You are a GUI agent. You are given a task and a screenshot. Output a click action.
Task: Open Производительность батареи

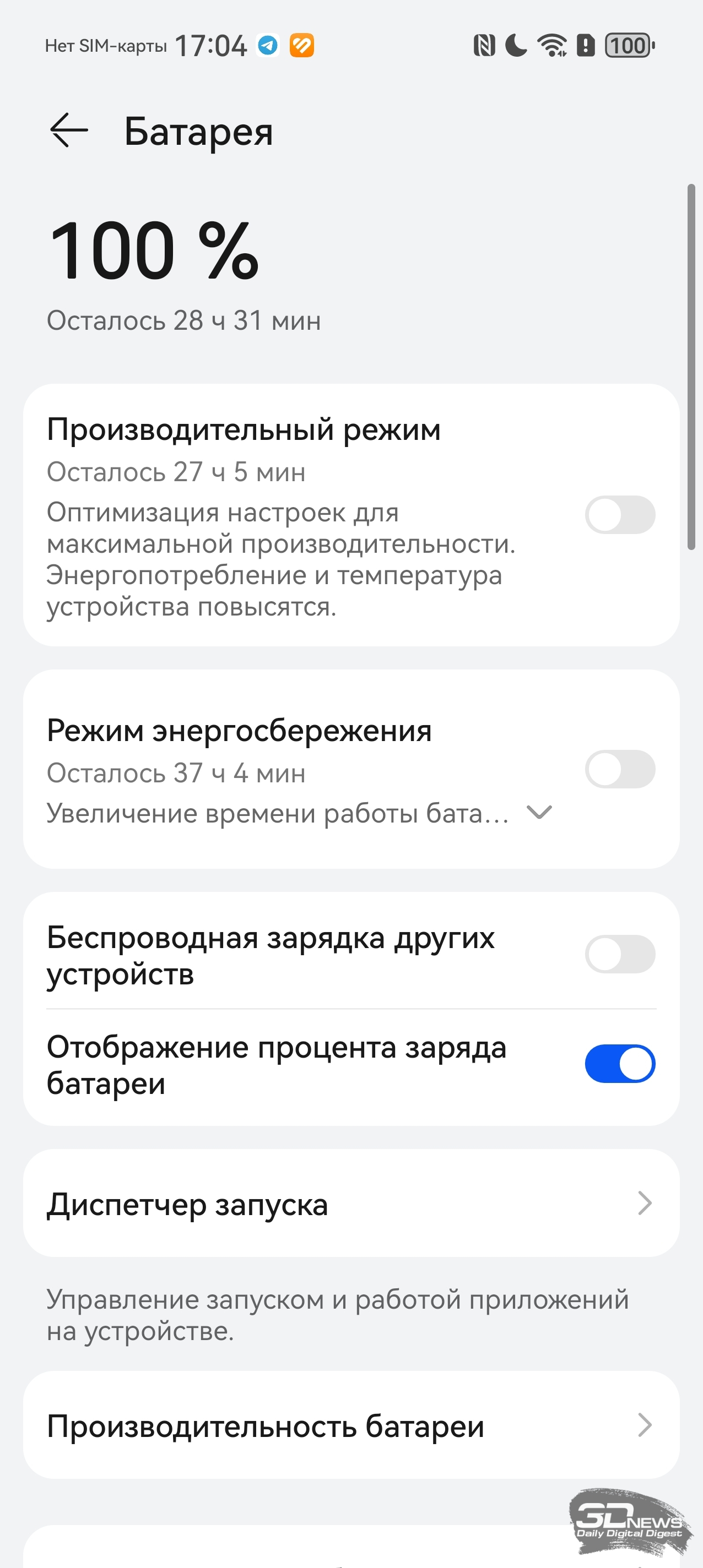coord(351,1425)
